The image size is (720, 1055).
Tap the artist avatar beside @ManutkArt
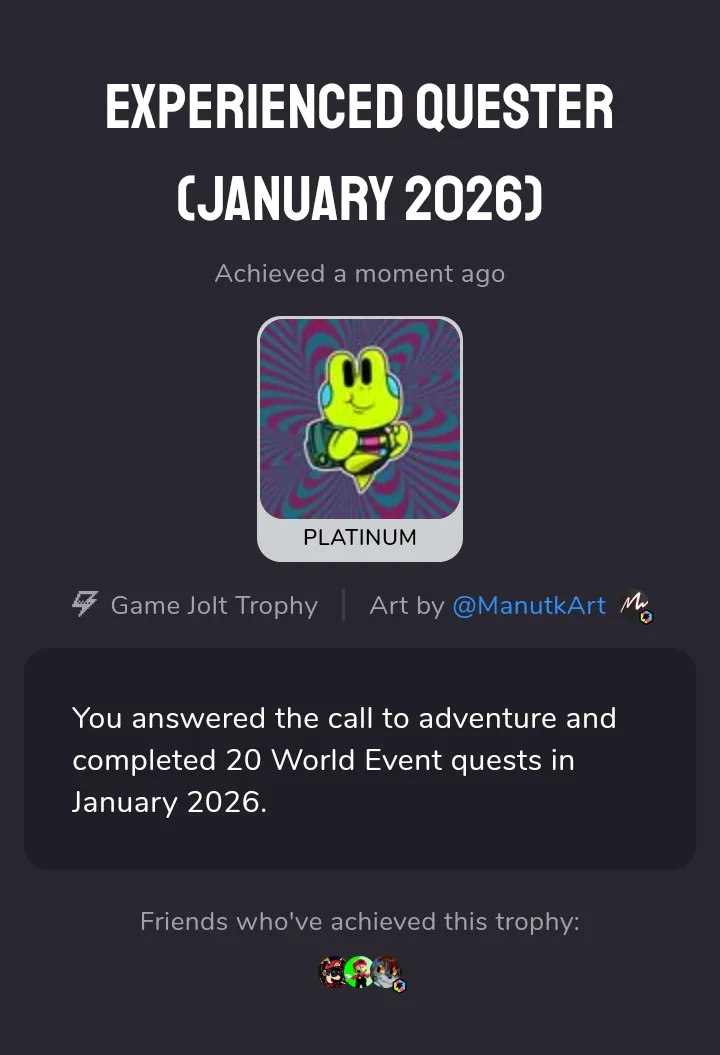coord(634,605)
